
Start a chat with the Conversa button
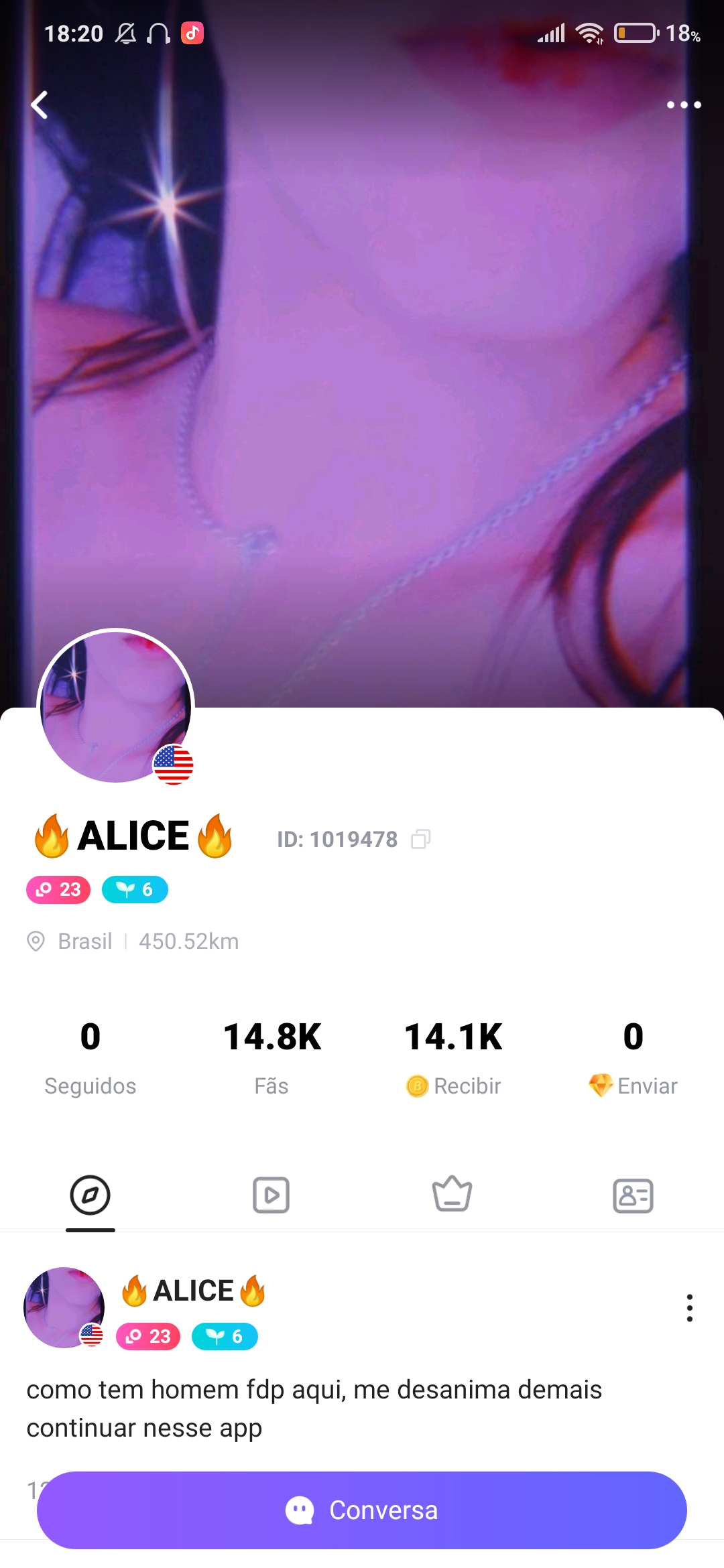pyautogui.click(x=362, y=1510)
